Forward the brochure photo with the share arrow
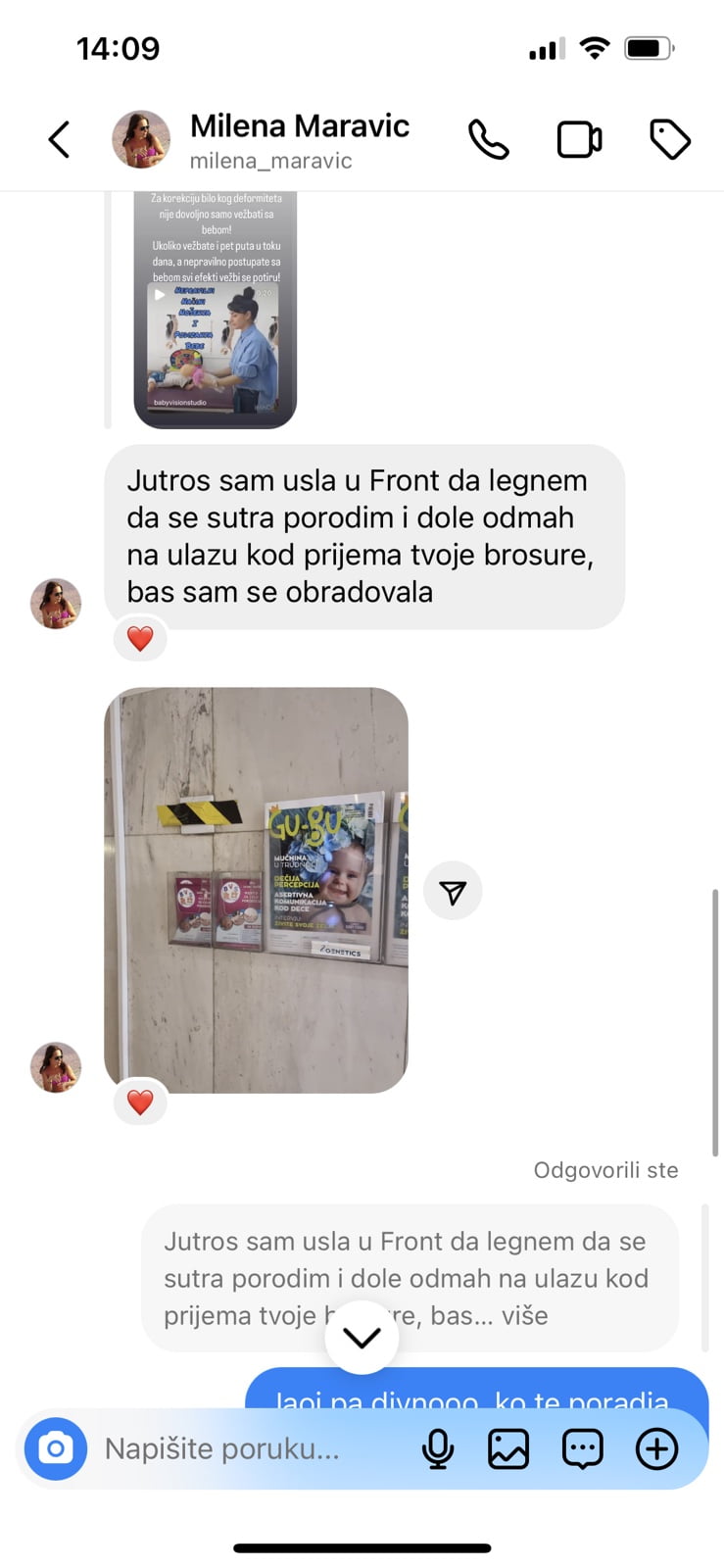The width and height of the screenshot is (724, 1568). [453, 891]
